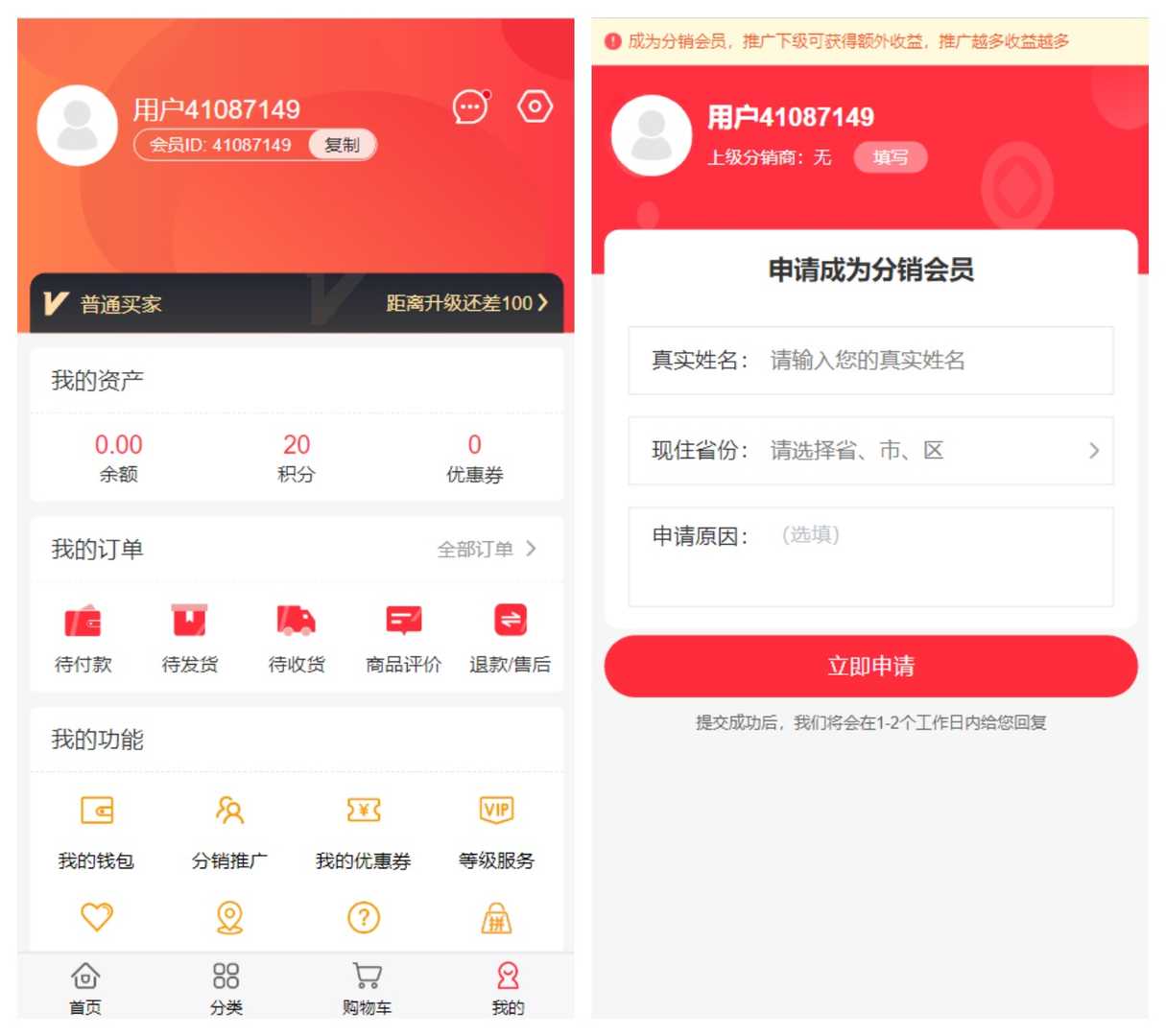This screenshot has height=1036, width=1166.
Task: Open the upgrade banner 距离升级还差100
Action: tap(466, 303)
